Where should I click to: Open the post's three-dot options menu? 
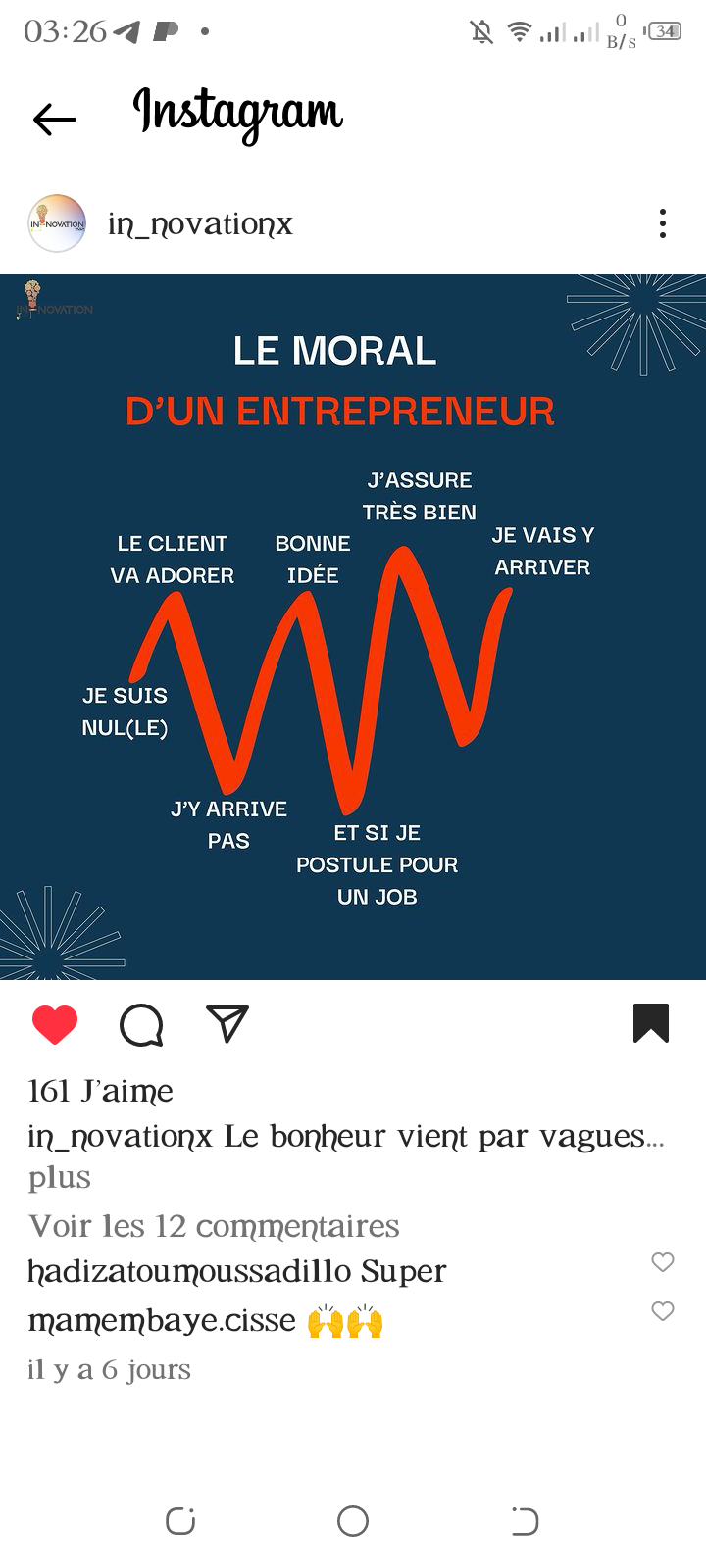[x=663, y=224]
